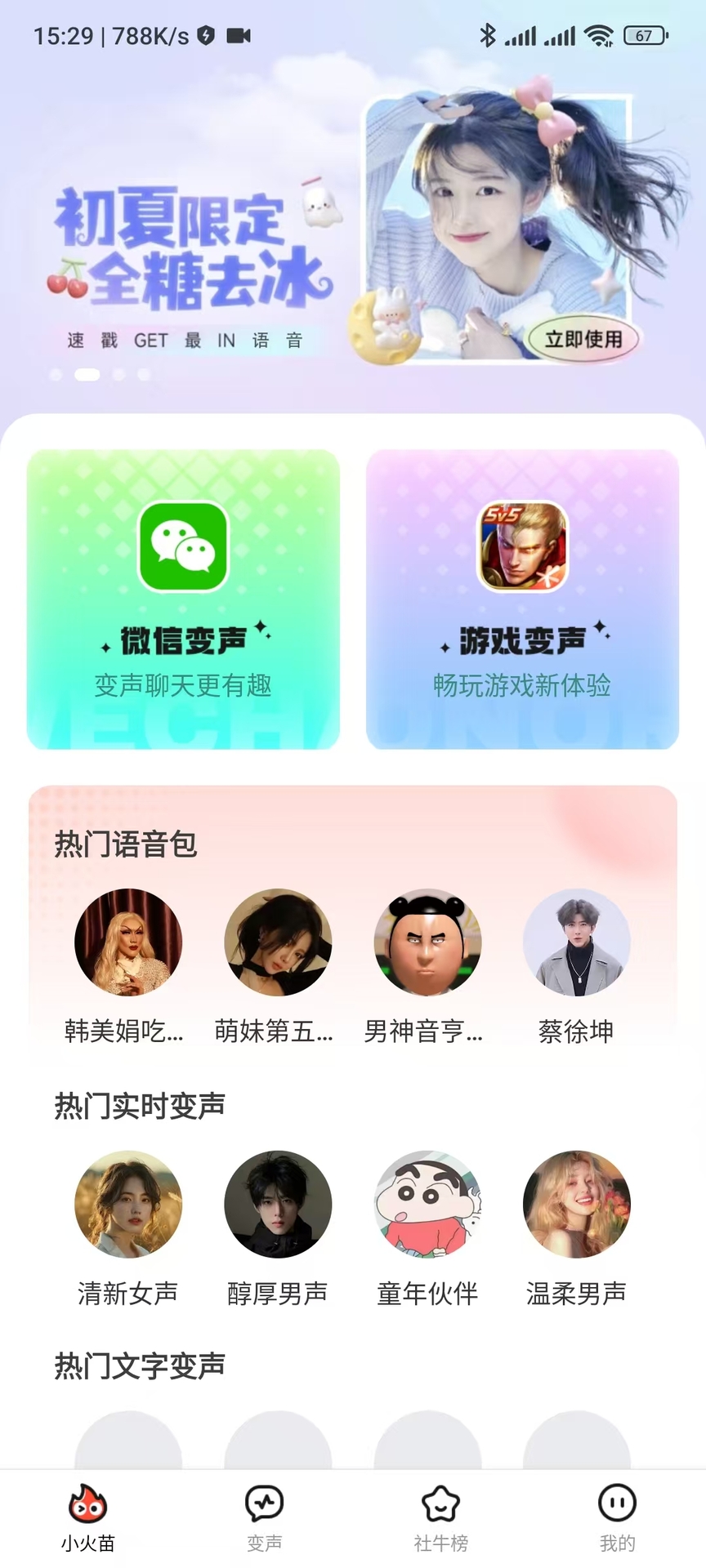Image resolution: width=706 pixels, height=1568 pixels.
Task: Go to the 社牛榜 tab
Action: [440, 1517]
